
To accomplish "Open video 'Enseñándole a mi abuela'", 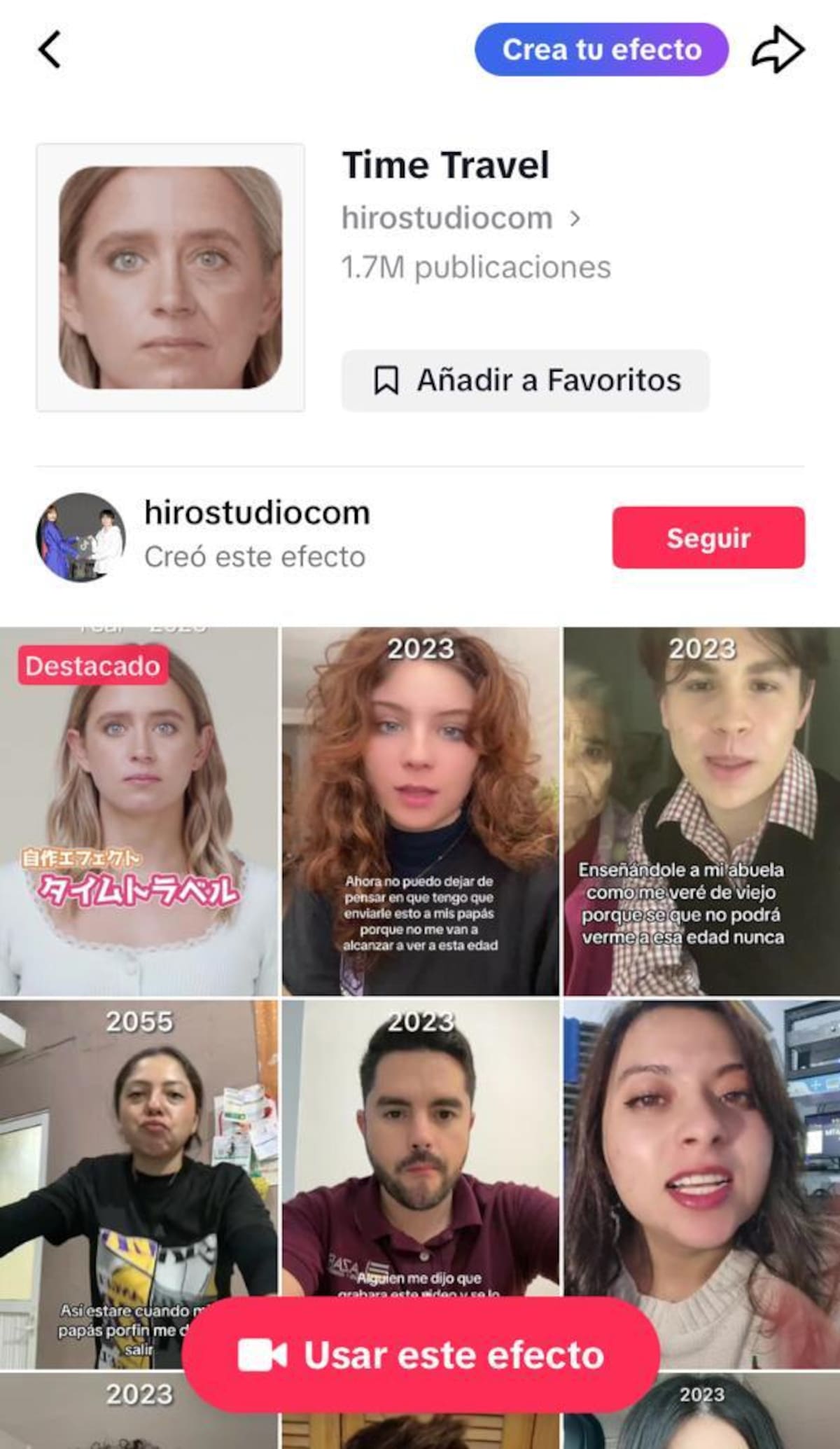I will coord(701,811).
